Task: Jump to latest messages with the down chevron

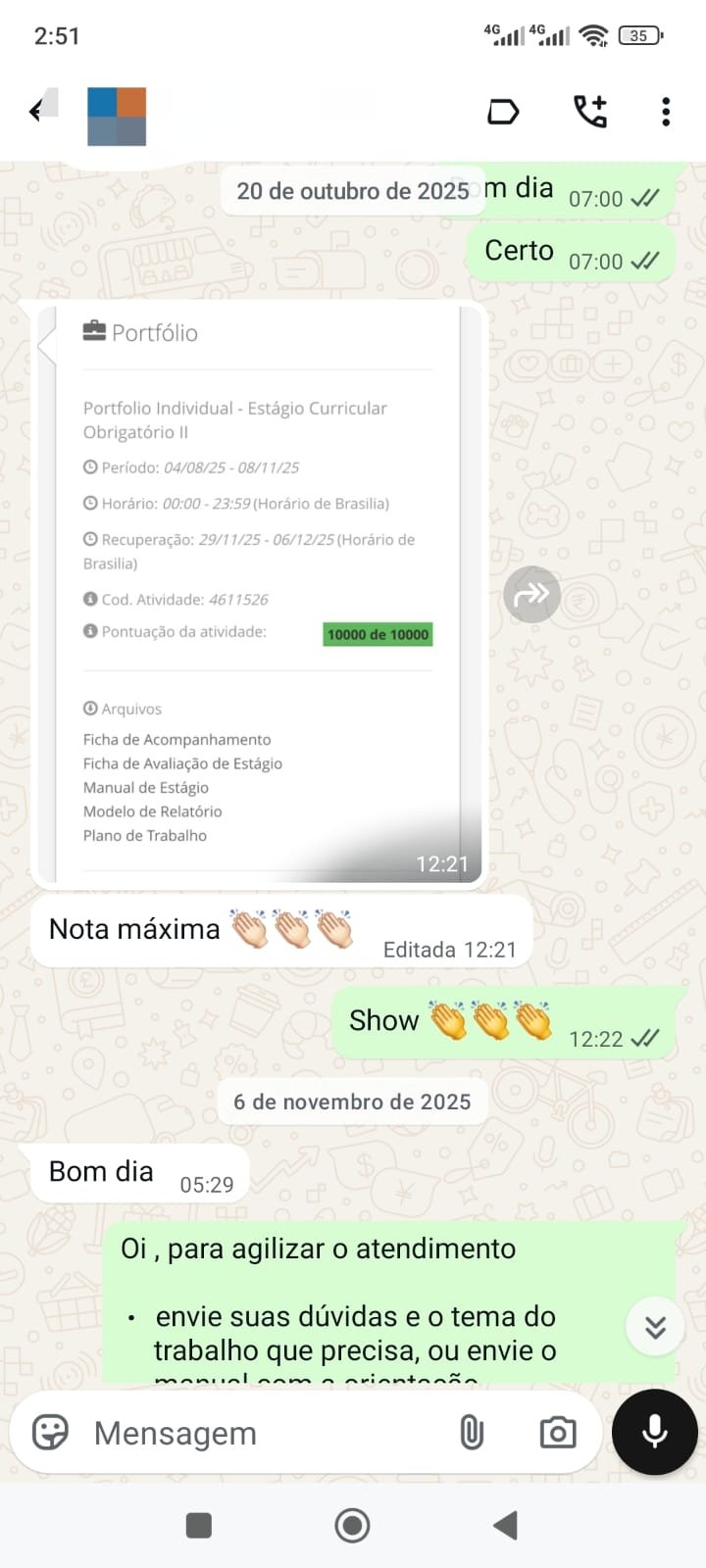Action: tap(654, 1326)
